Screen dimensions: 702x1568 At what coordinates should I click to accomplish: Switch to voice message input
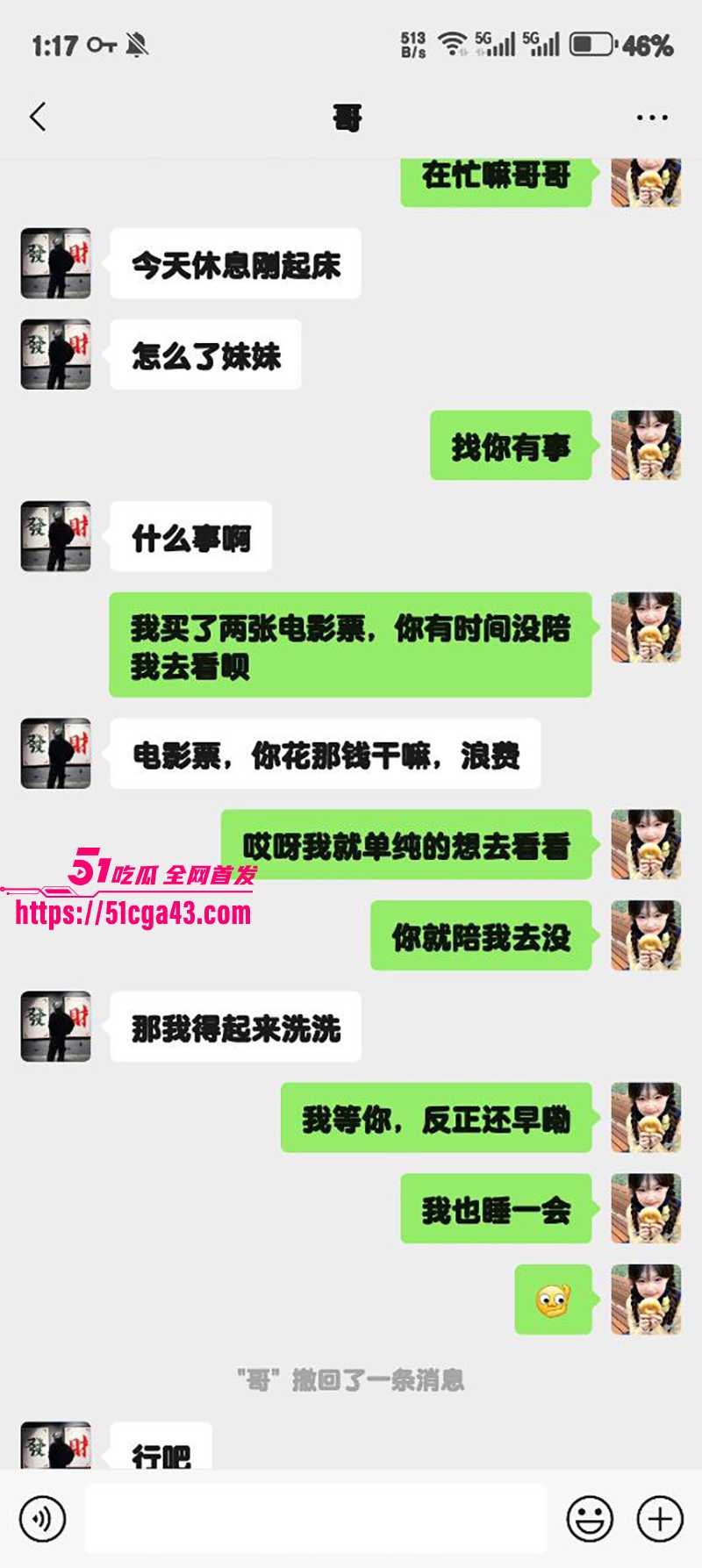coord(42,1518)
